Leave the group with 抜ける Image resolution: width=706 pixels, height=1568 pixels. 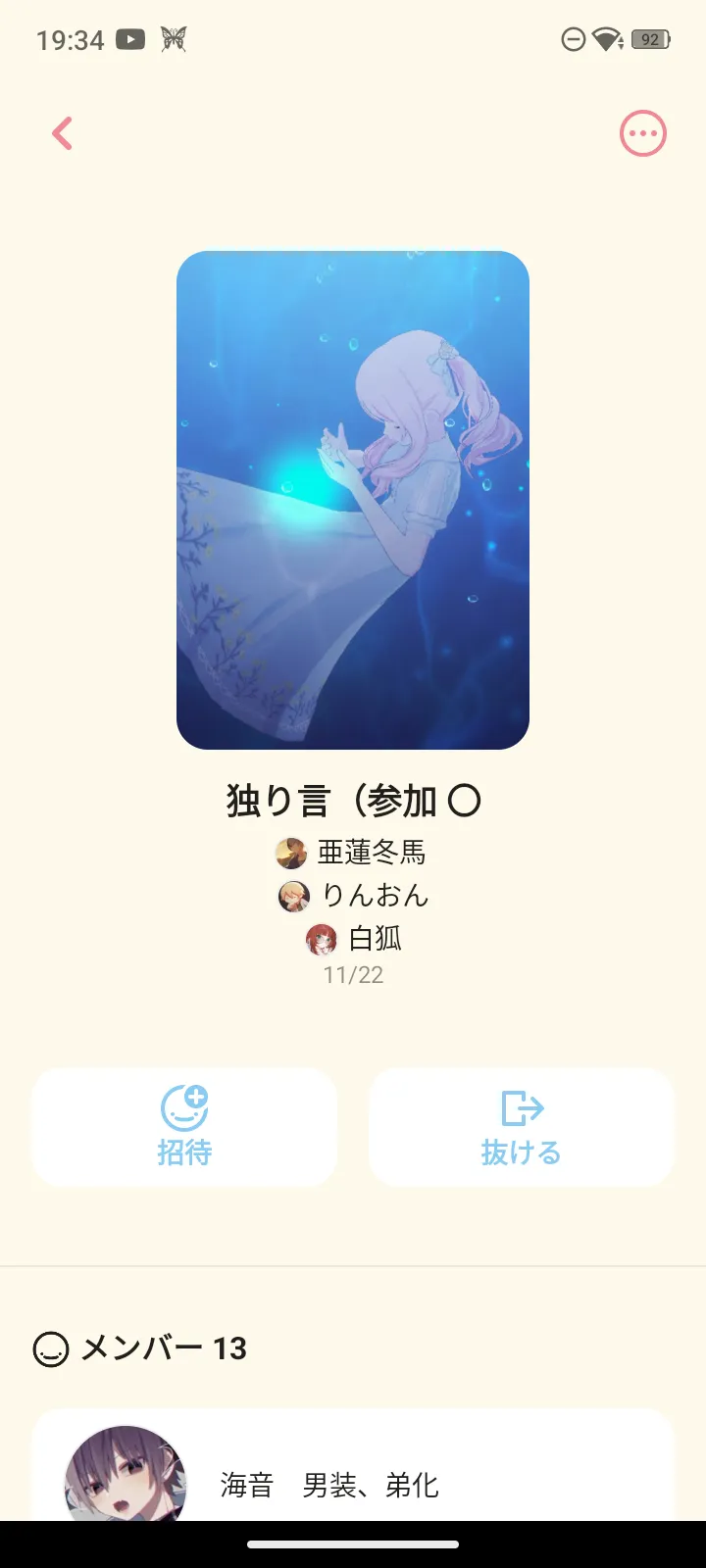point(521,1127)
